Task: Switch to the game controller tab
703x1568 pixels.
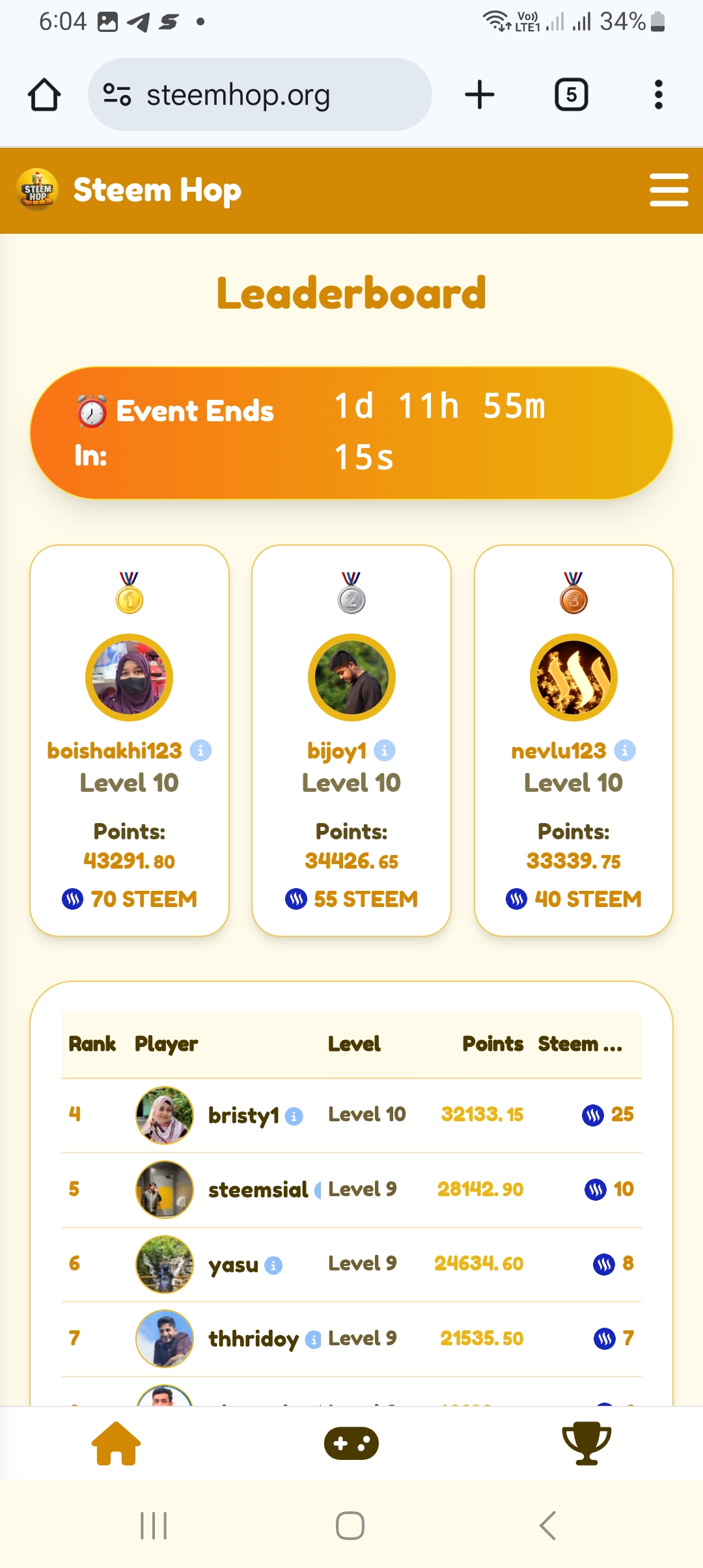Action: [x=351, y=1443]
